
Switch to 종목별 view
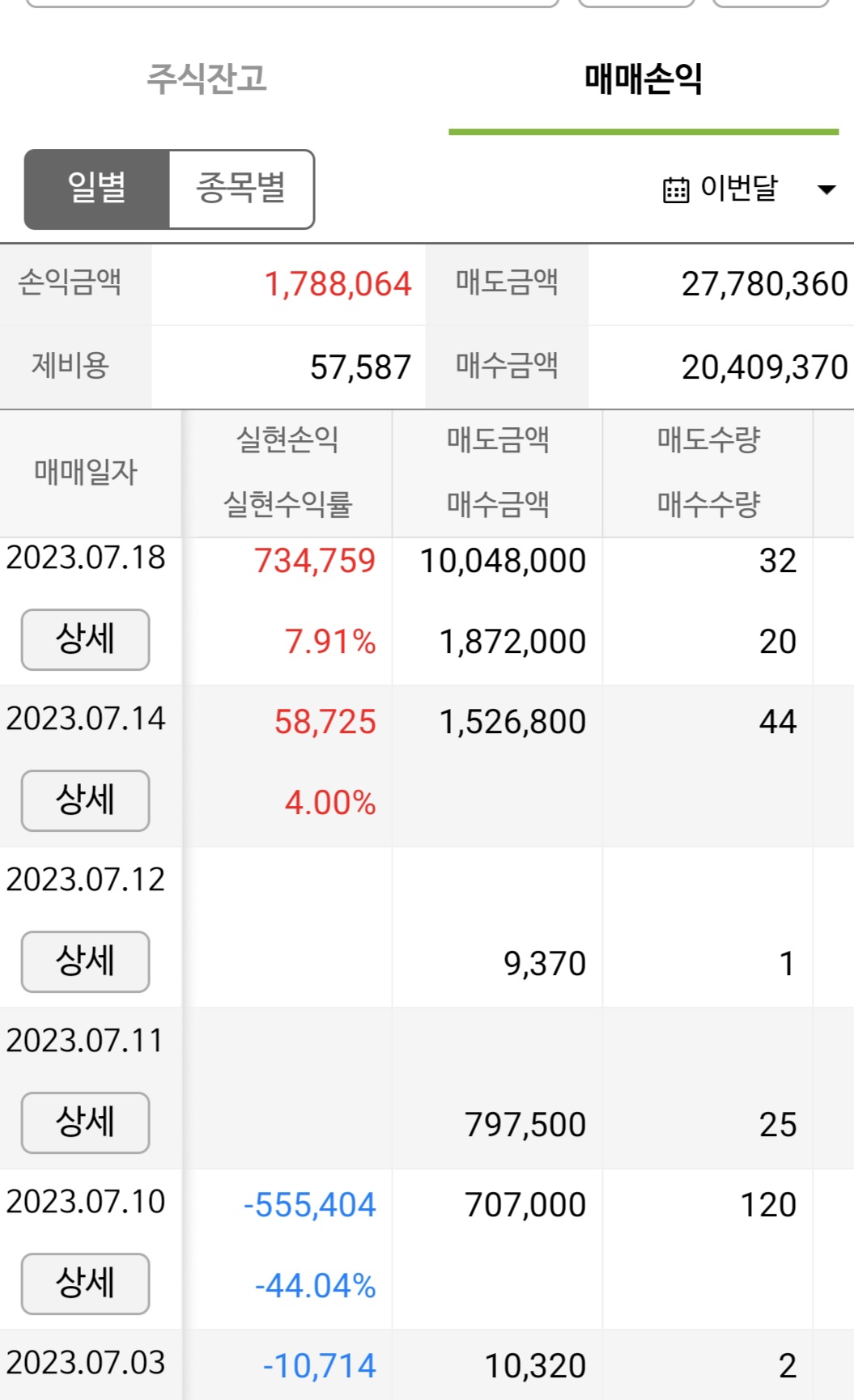click(x=241, y=189)
